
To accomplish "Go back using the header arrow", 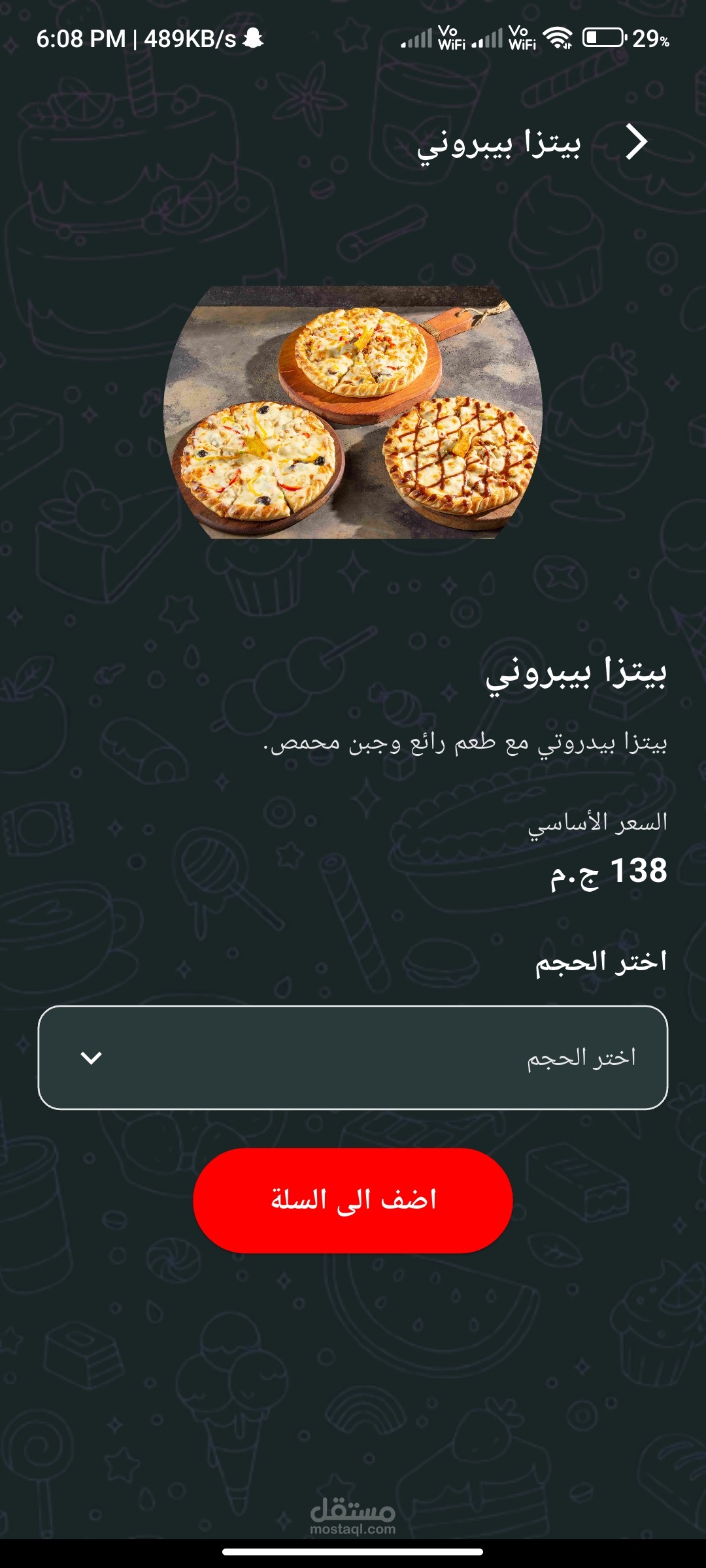I will click(636, 142).
